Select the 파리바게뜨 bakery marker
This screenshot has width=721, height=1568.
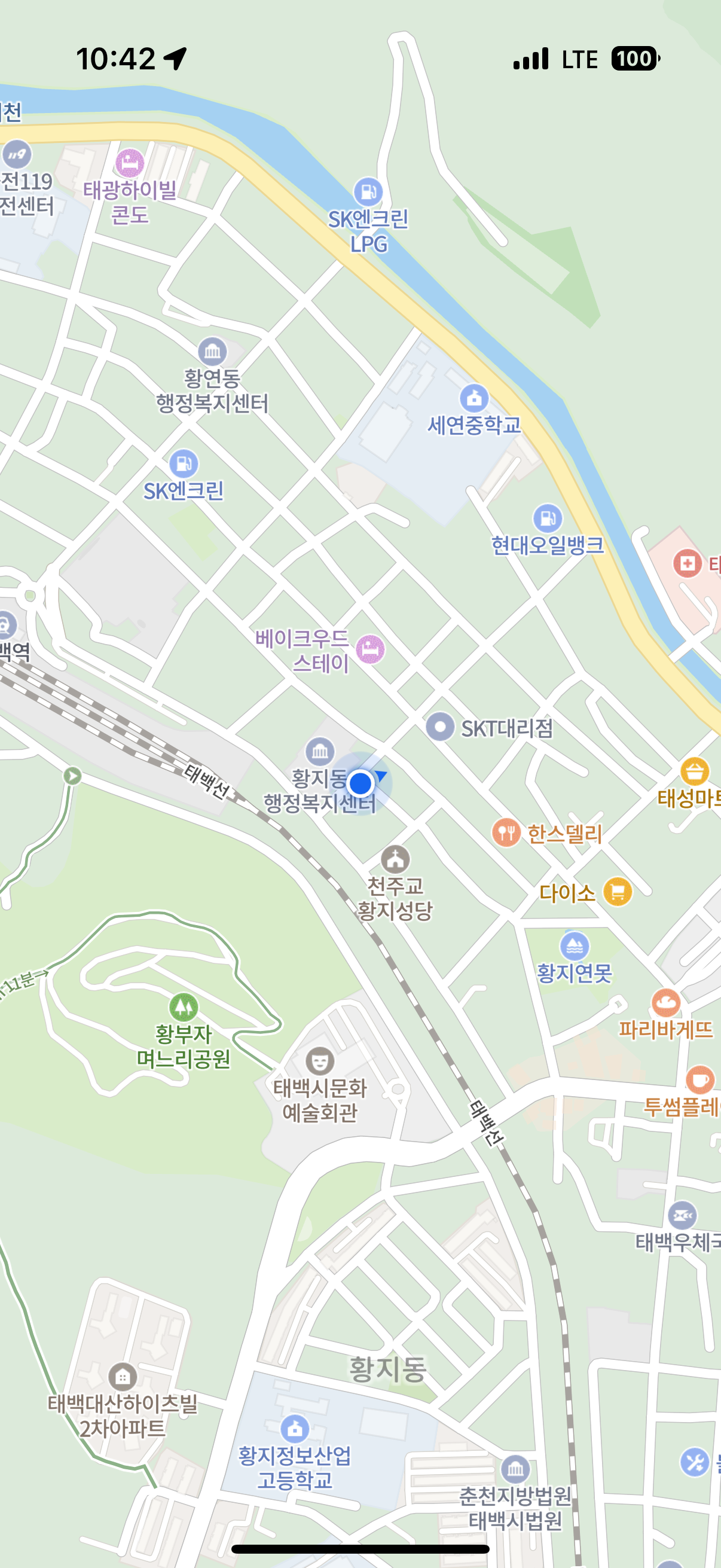665,1002
